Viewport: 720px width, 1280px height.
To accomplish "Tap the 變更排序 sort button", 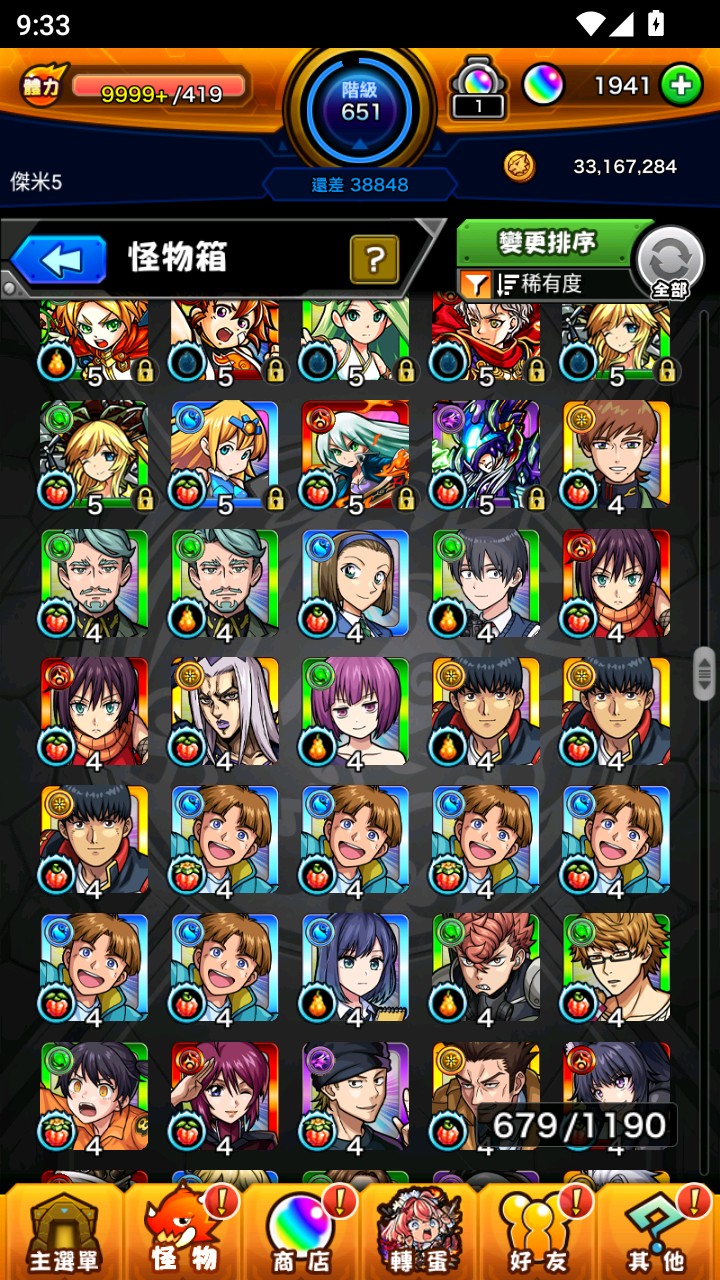I will (548, 243).
